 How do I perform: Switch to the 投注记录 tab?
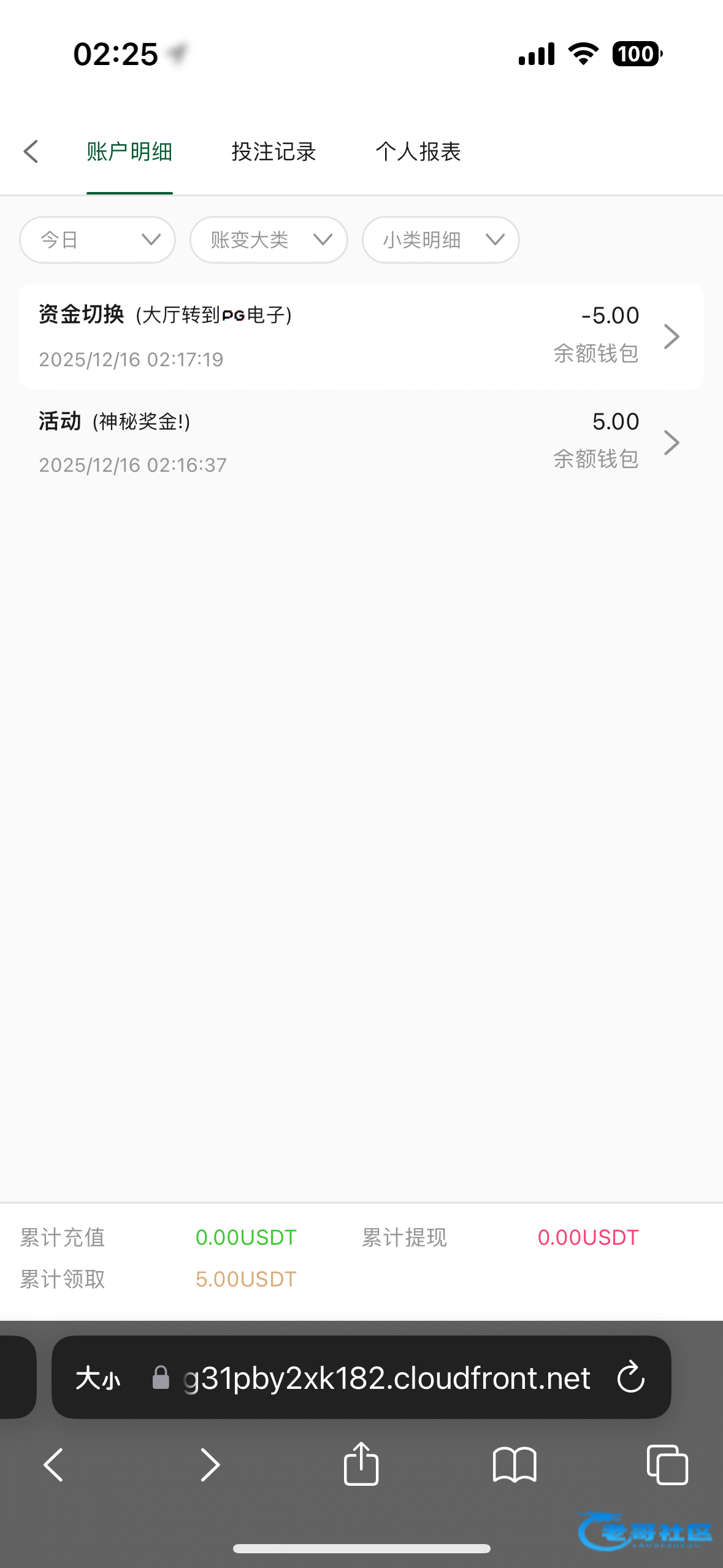[x=274, y=152]
